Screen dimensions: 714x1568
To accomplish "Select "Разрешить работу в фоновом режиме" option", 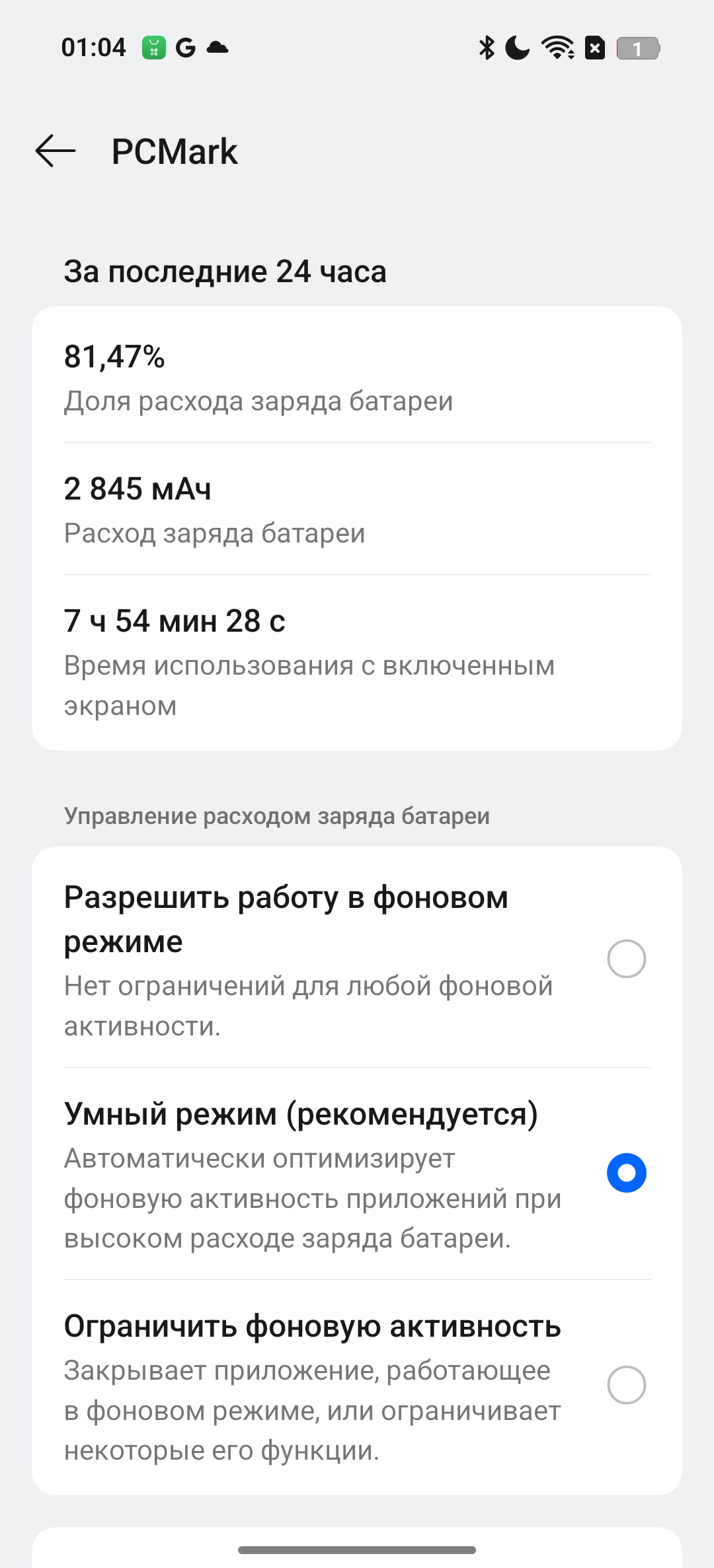I will pos(625,959).
